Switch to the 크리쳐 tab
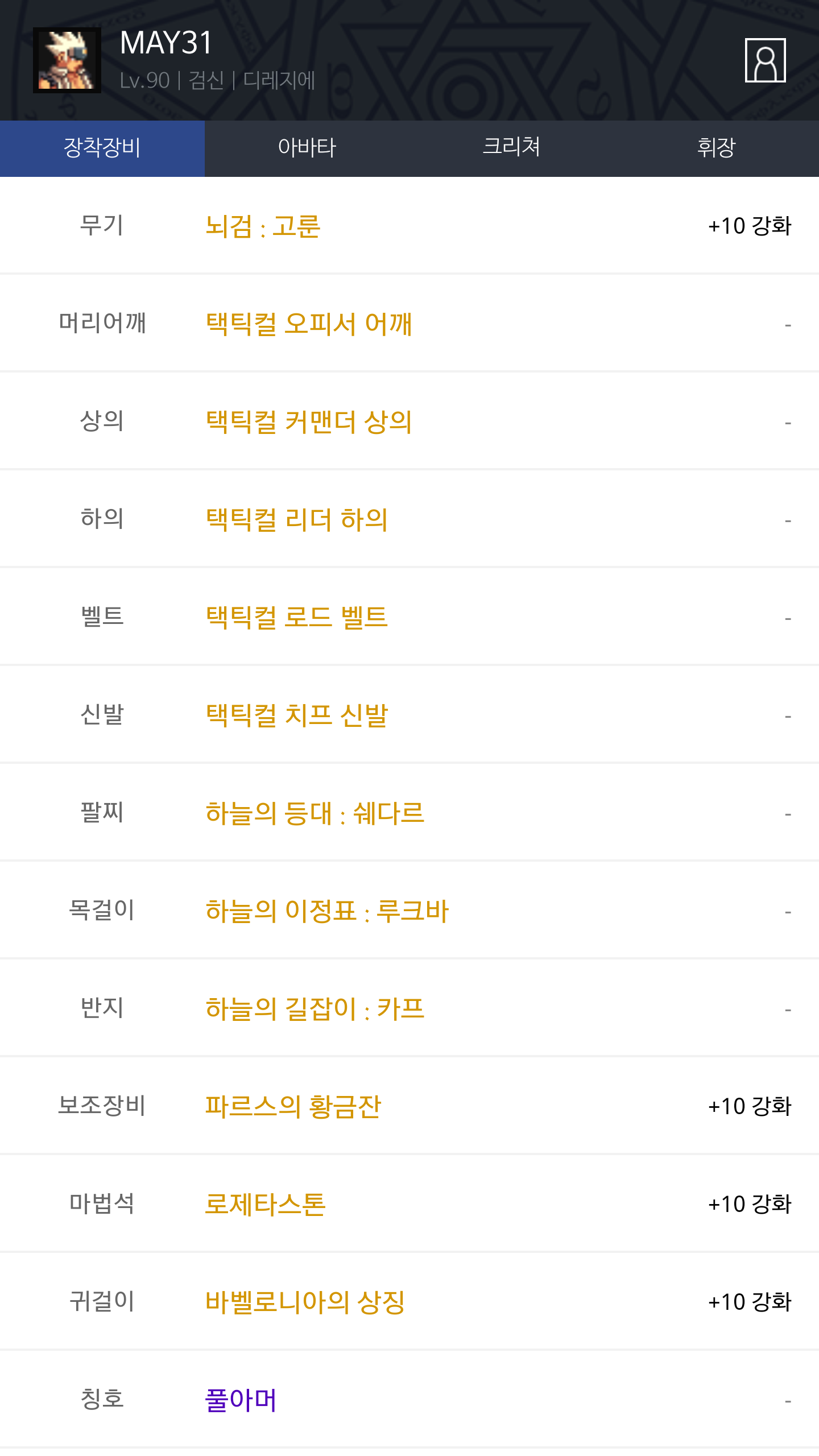 (x=511, y=148)
